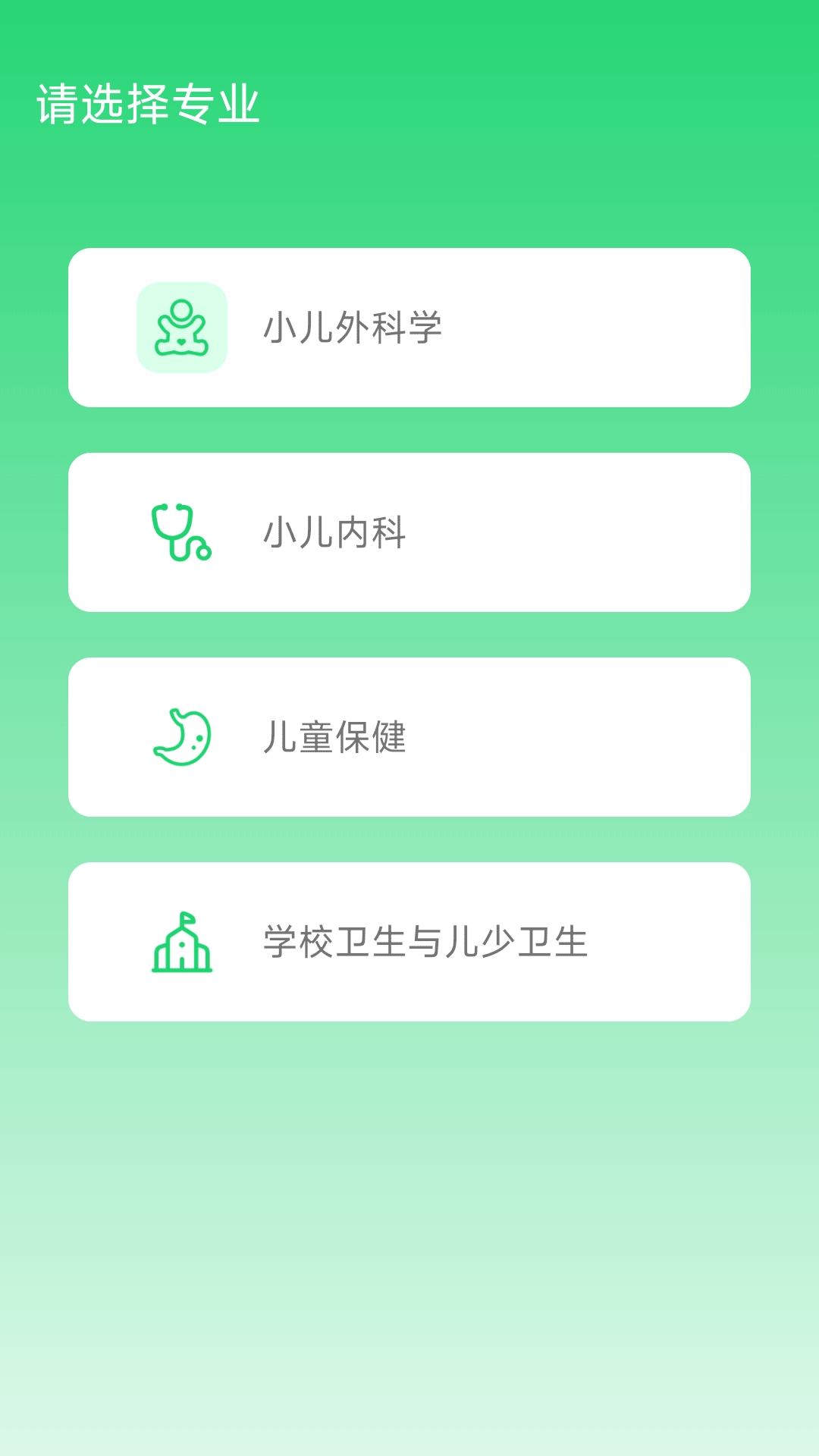Click the light green icon badge on the first card

(x=181, y=327)
